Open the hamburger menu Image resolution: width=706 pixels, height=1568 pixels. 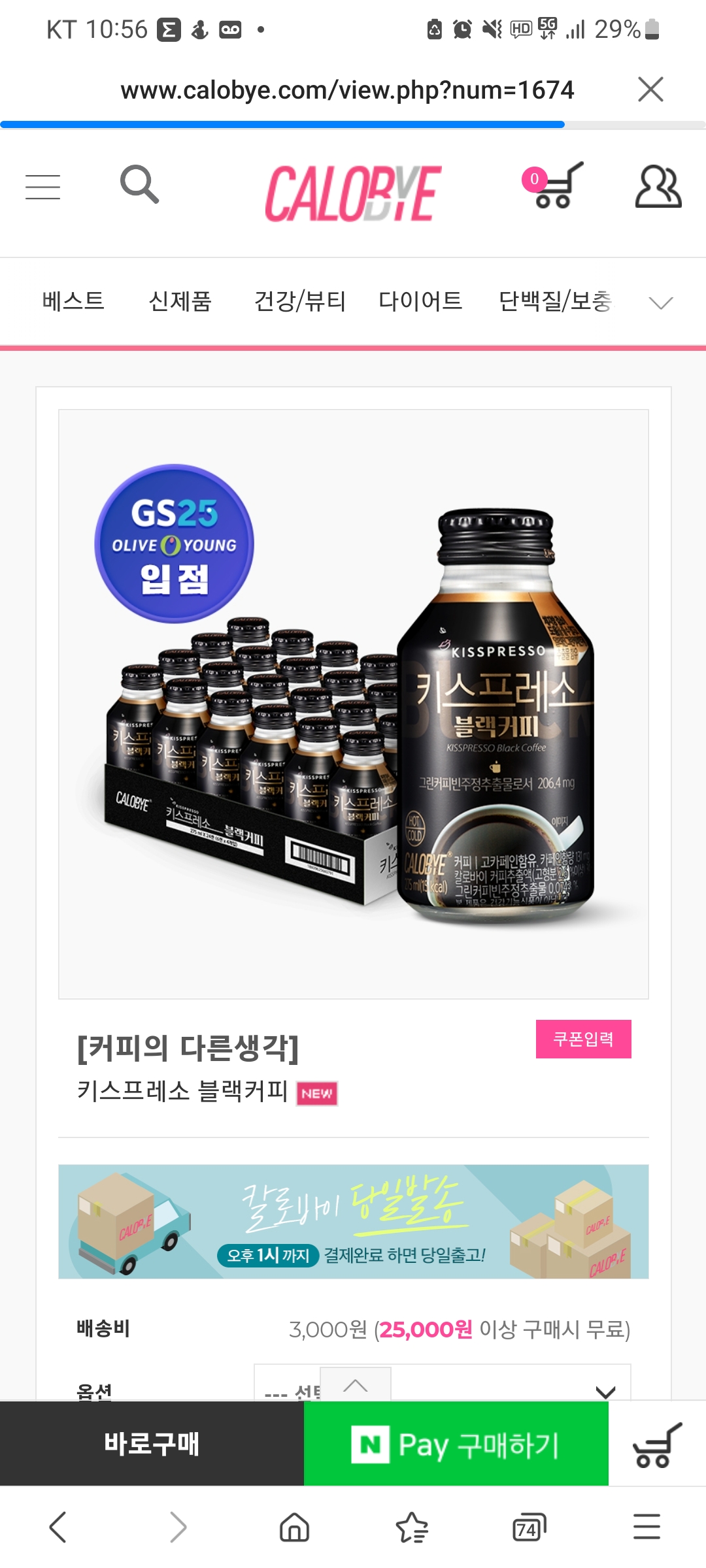pos(43,187)
